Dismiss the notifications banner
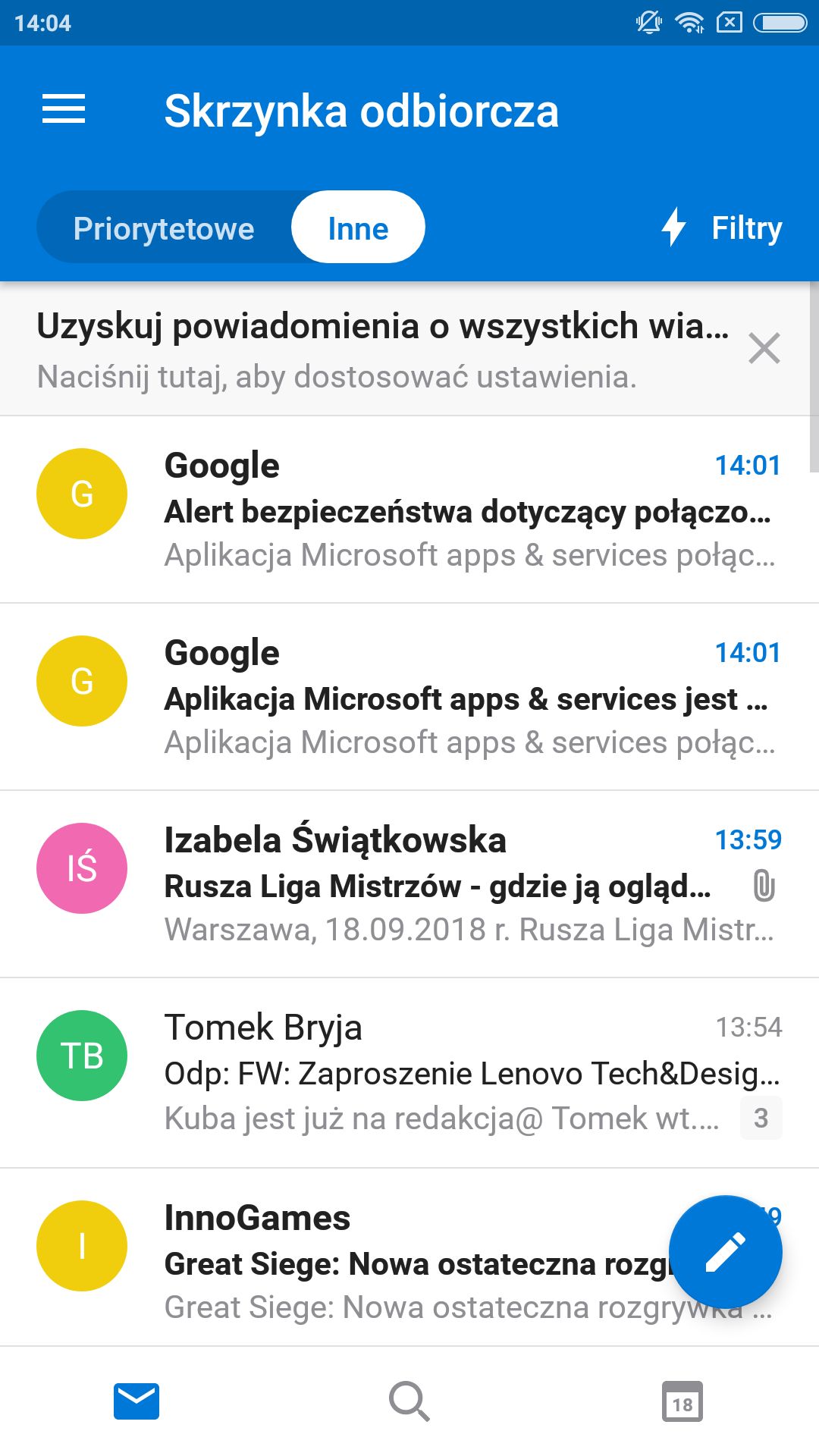Screen dimensions: 819x1456 pyautogui.click(x=764, y=349)
